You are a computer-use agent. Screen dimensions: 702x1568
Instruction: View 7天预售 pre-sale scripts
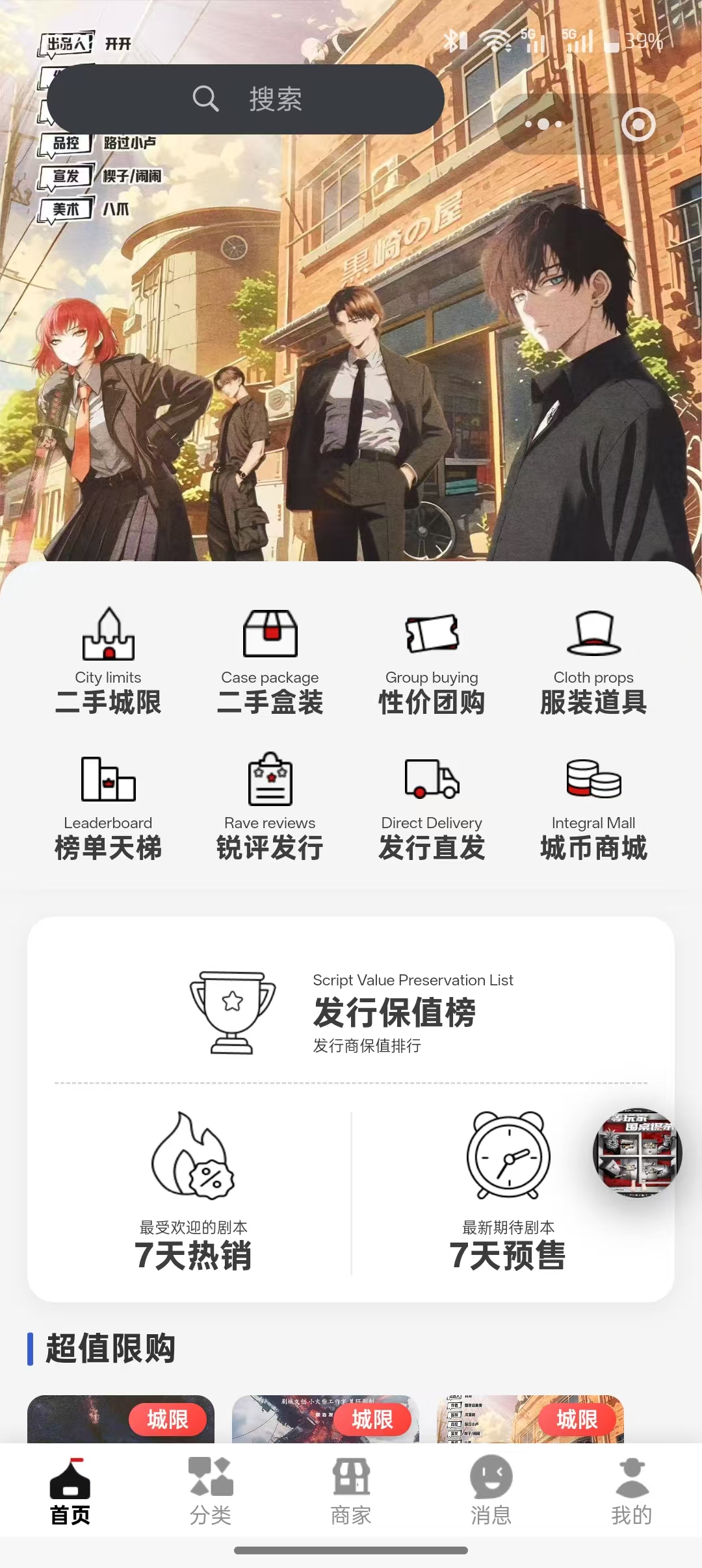tap(508, 1193)
